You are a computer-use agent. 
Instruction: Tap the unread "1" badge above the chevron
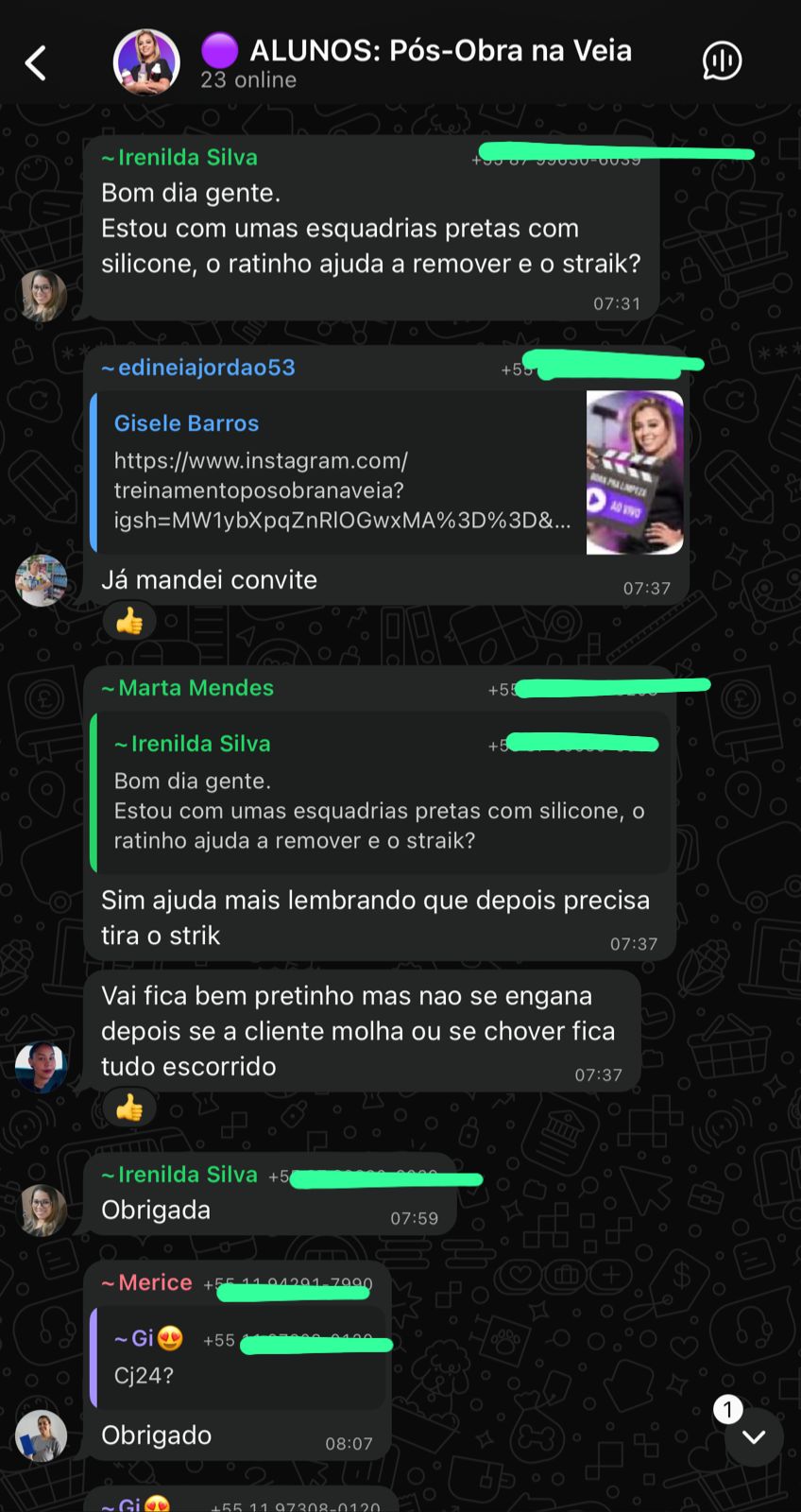tap(726, 1409)
